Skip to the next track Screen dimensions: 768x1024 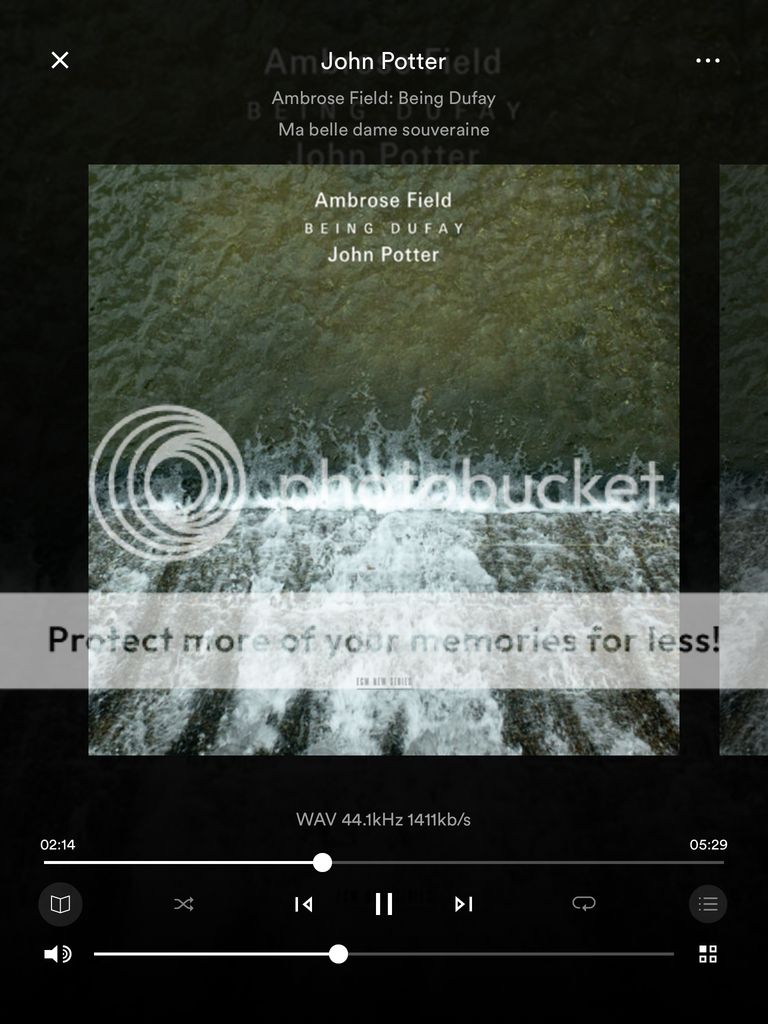(x=463, y=904)
